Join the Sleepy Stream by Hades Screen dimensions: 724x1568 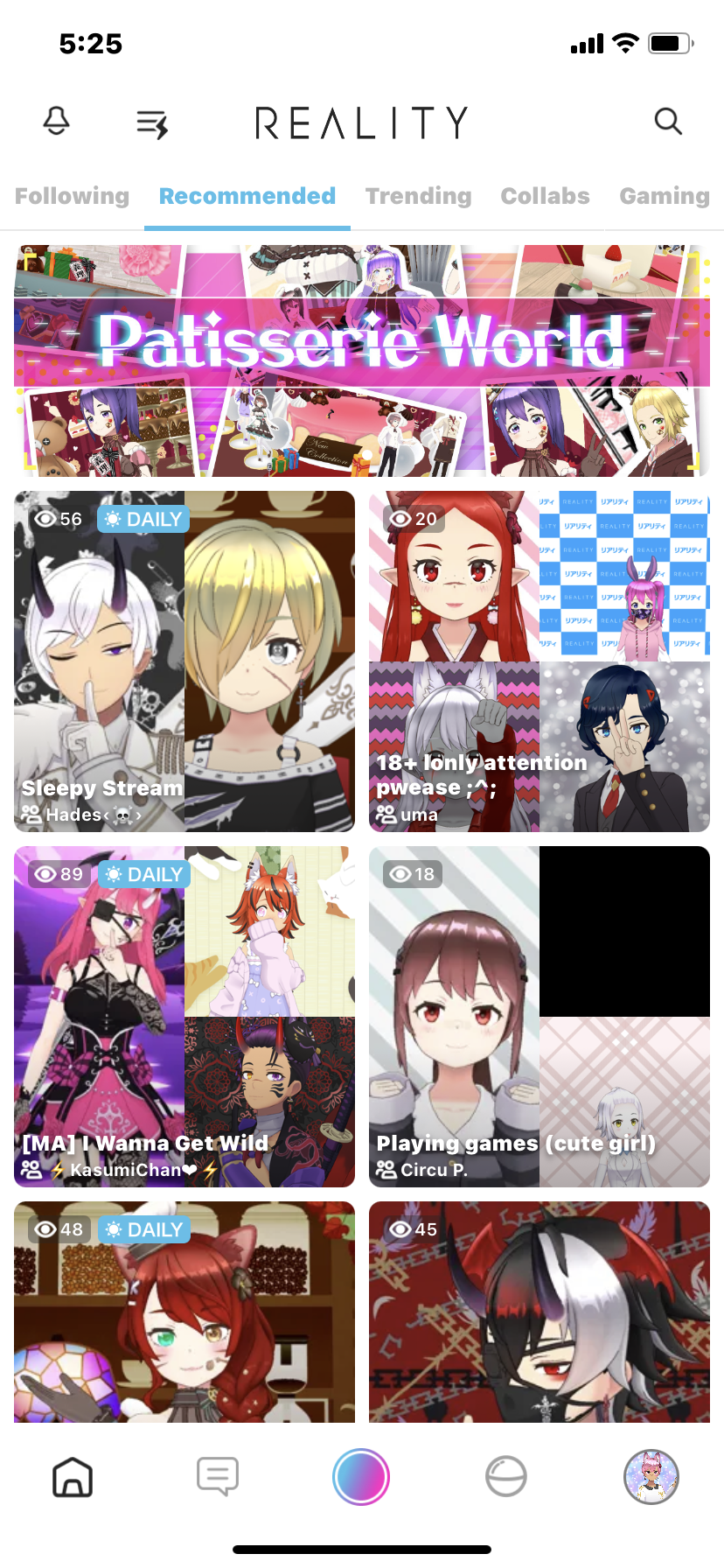(184, 661)
